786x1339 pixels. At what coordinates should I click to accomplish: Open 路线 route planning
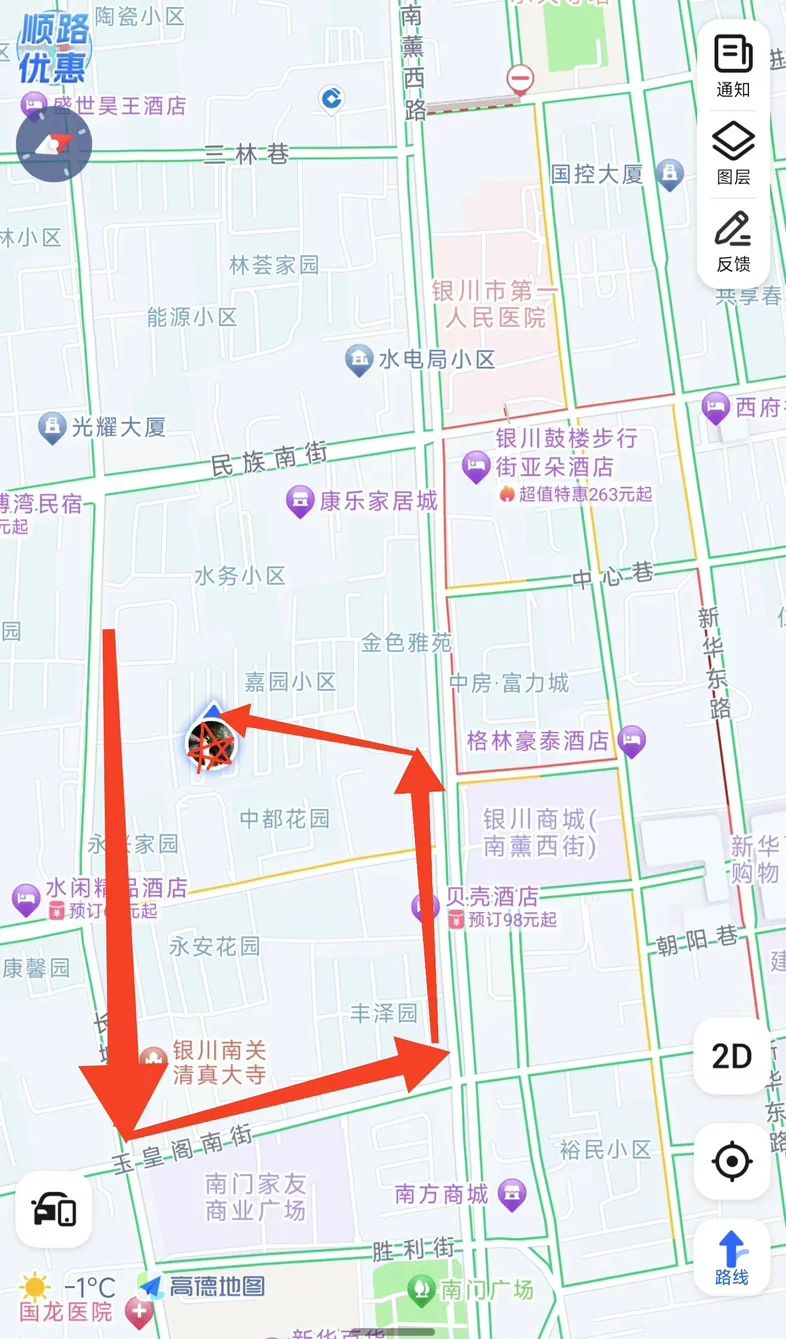[x=732, y=1257]
